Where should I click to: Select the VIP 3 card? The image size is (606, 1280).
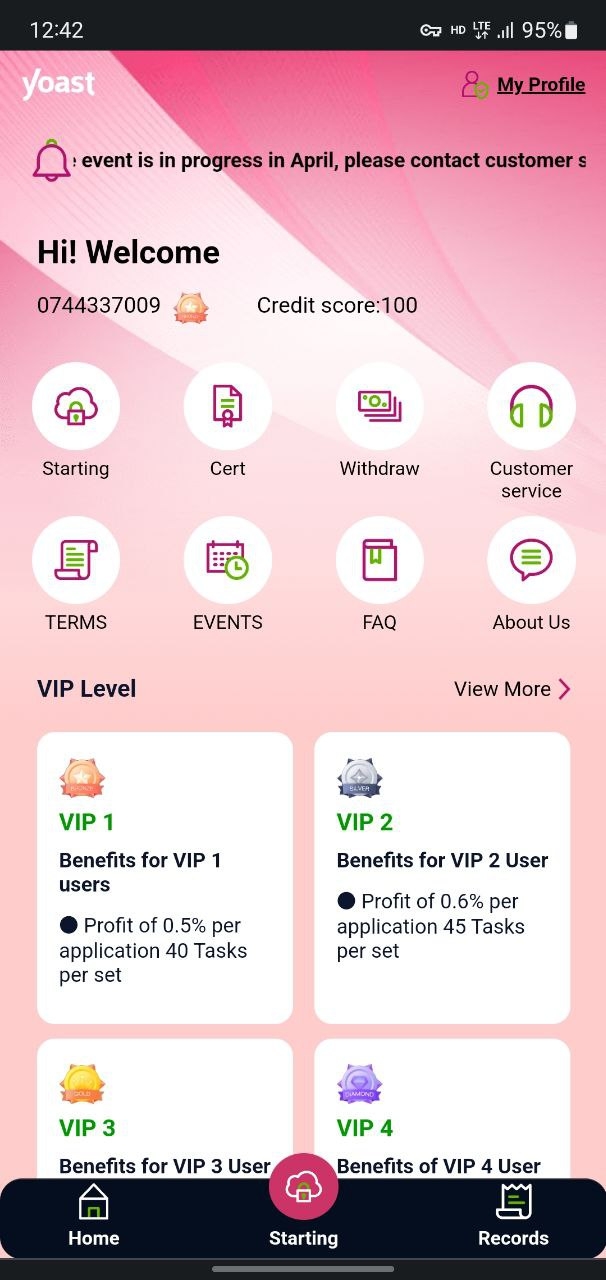[165, 1110]
